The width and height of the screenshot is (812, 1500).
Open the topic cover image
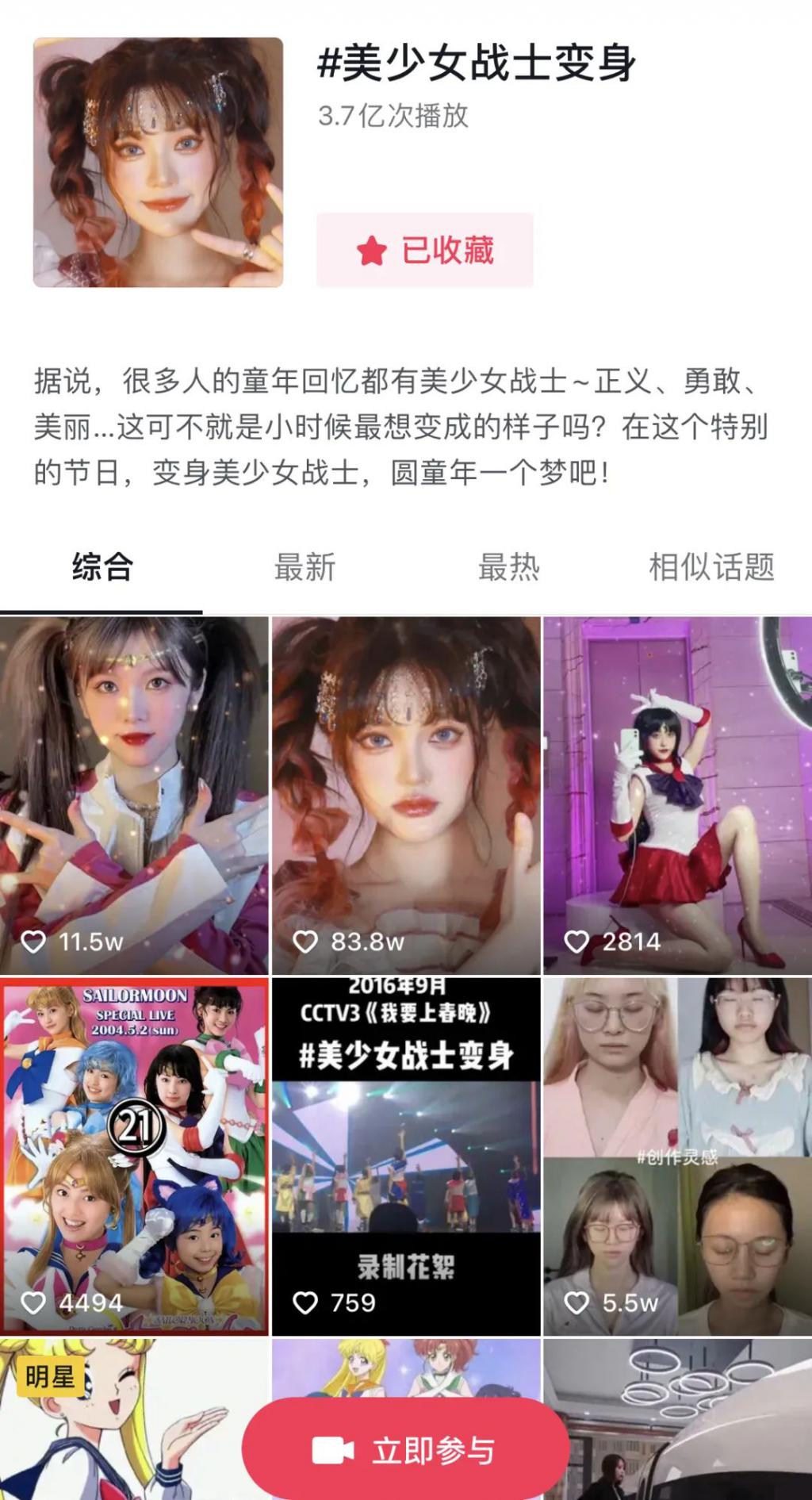pyautogui.click(x=158, y=162)
